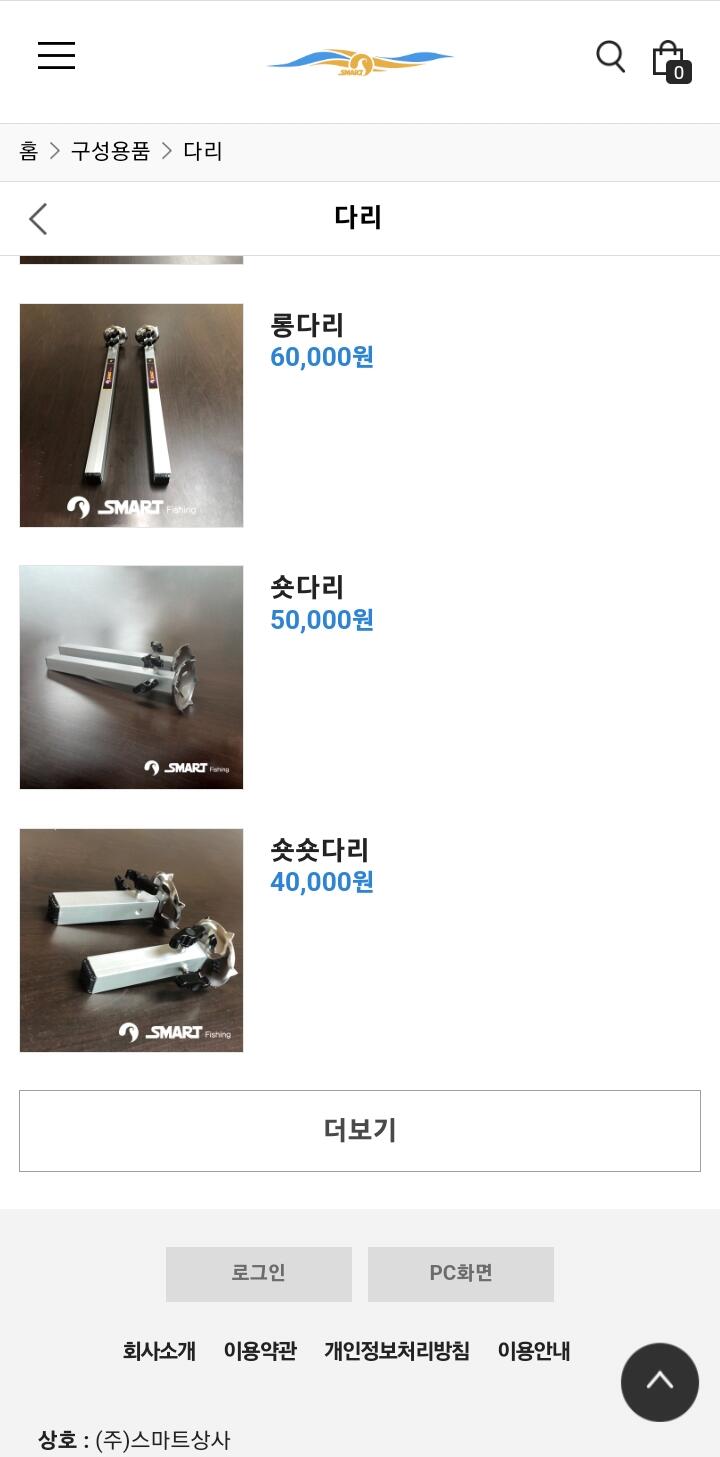Open the 회사소개 page
Image resolution: width=720 pixels, height=1457 pixels.
(x=159, y=1351)
